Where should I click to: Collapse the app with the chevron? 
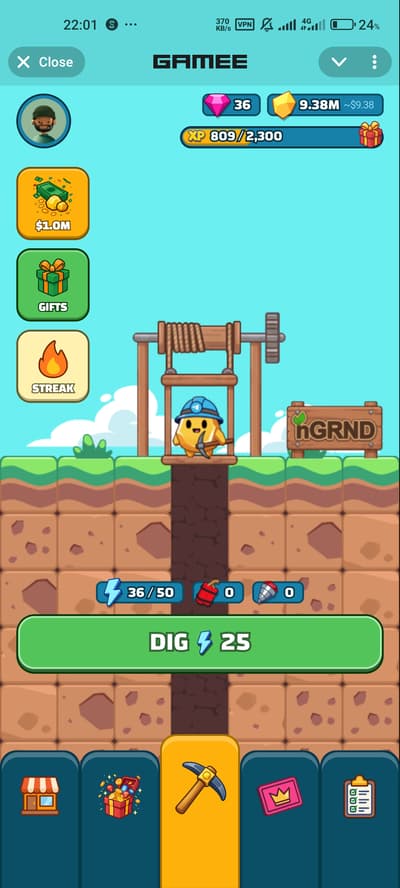click(339, 62)
